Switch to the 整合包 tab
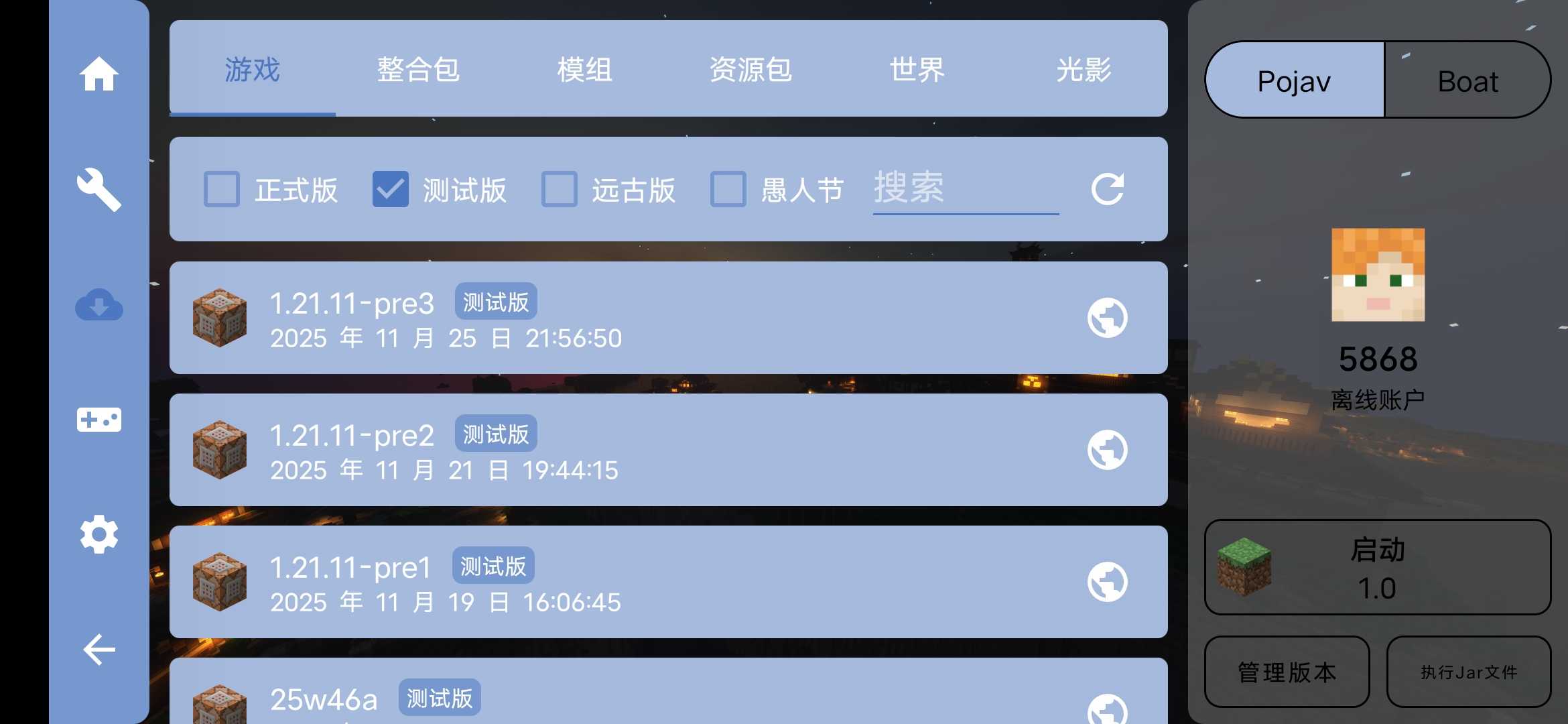The width and height of the screenshot is (1568, 724). click(418, 70)
